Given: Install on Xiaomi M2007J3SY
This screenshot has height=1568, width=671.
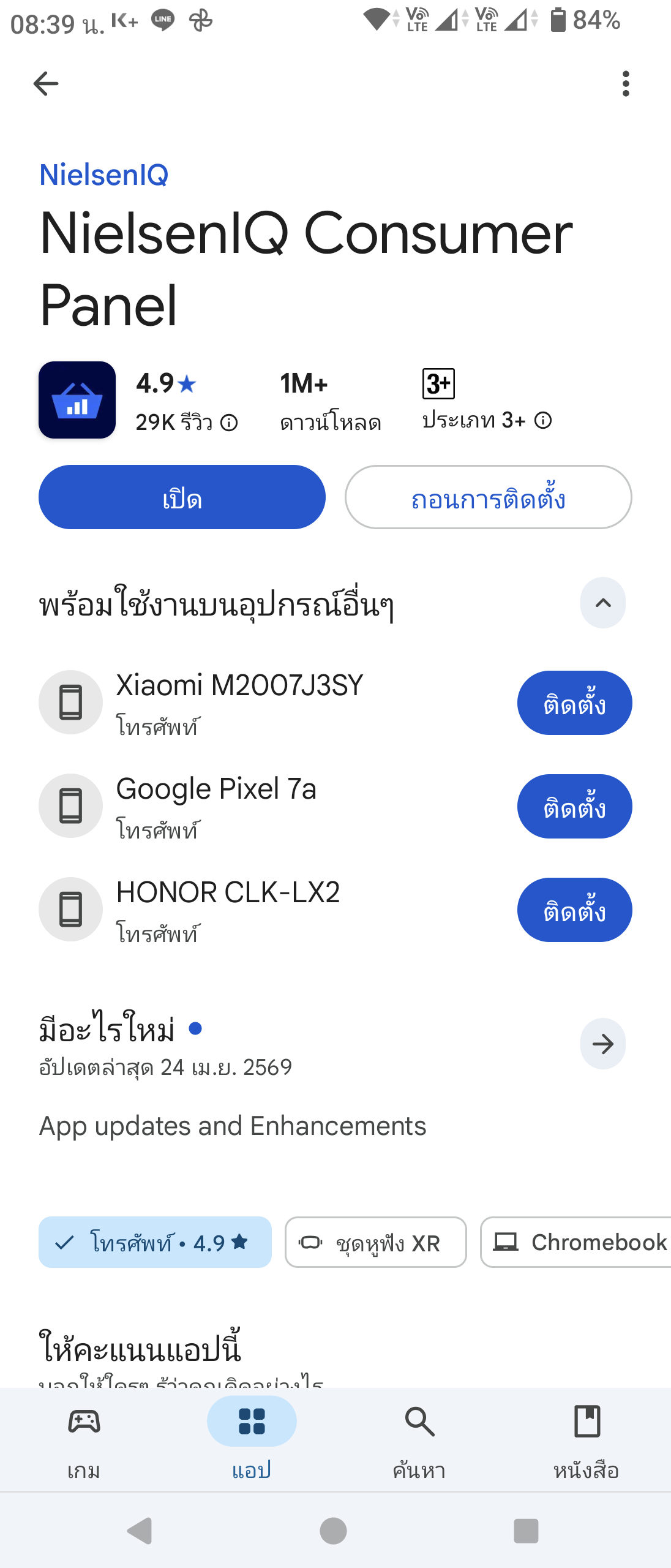Looking at the screenshot, I should click(x=574, y=703).
